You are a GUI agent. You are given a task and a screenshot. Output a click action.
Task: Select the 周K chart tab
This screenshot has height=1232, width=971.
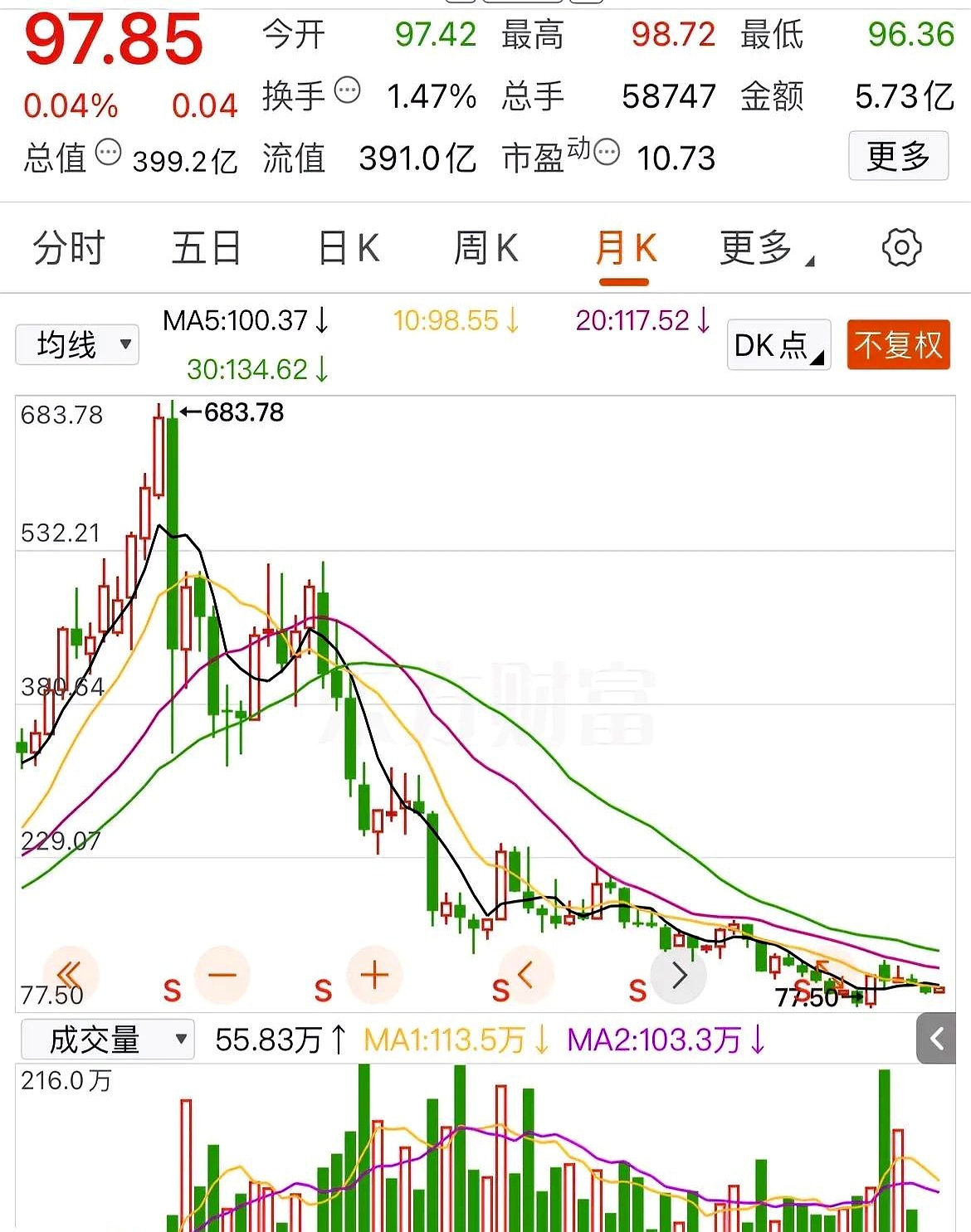point(486,248)
